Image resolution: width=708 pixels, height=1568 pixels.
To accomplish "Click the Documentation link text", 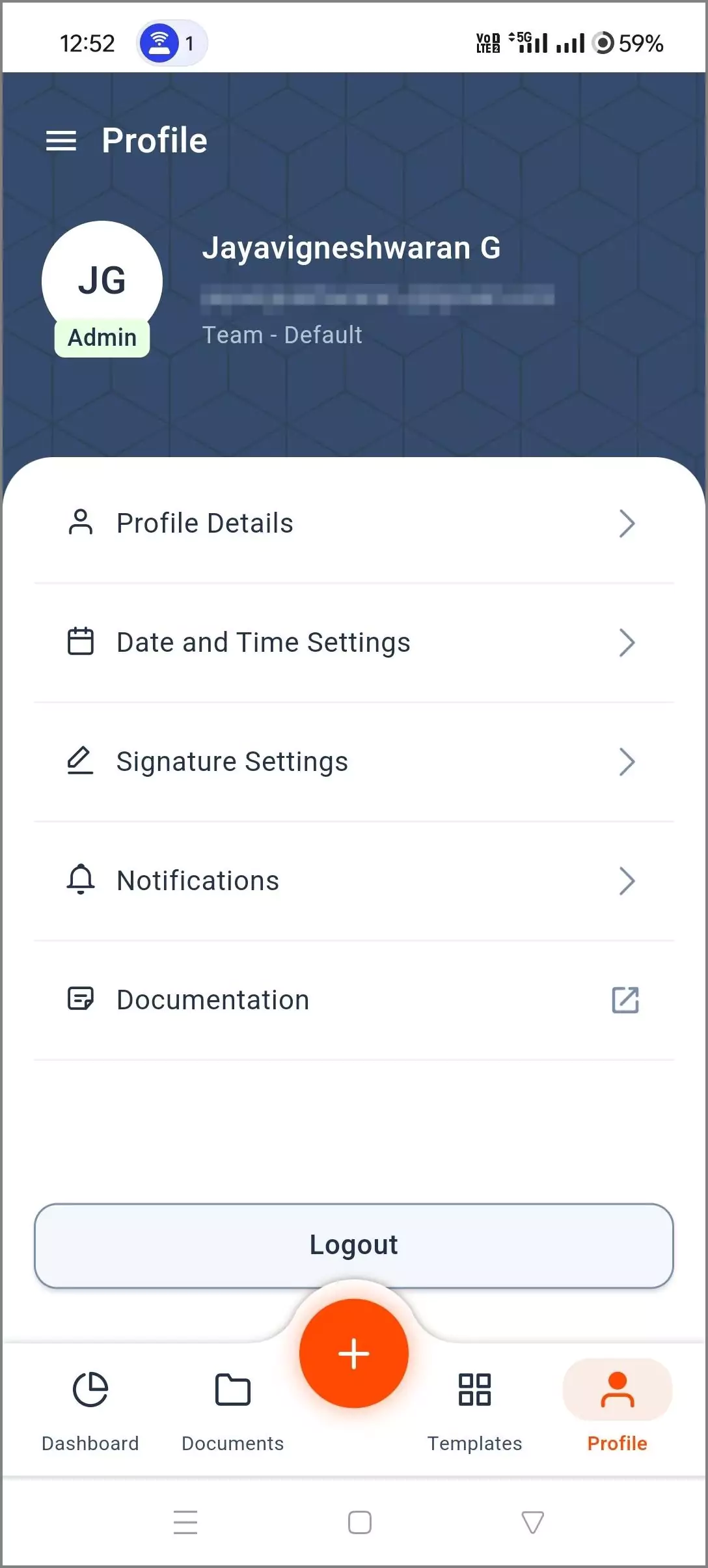I will [212, 999].
